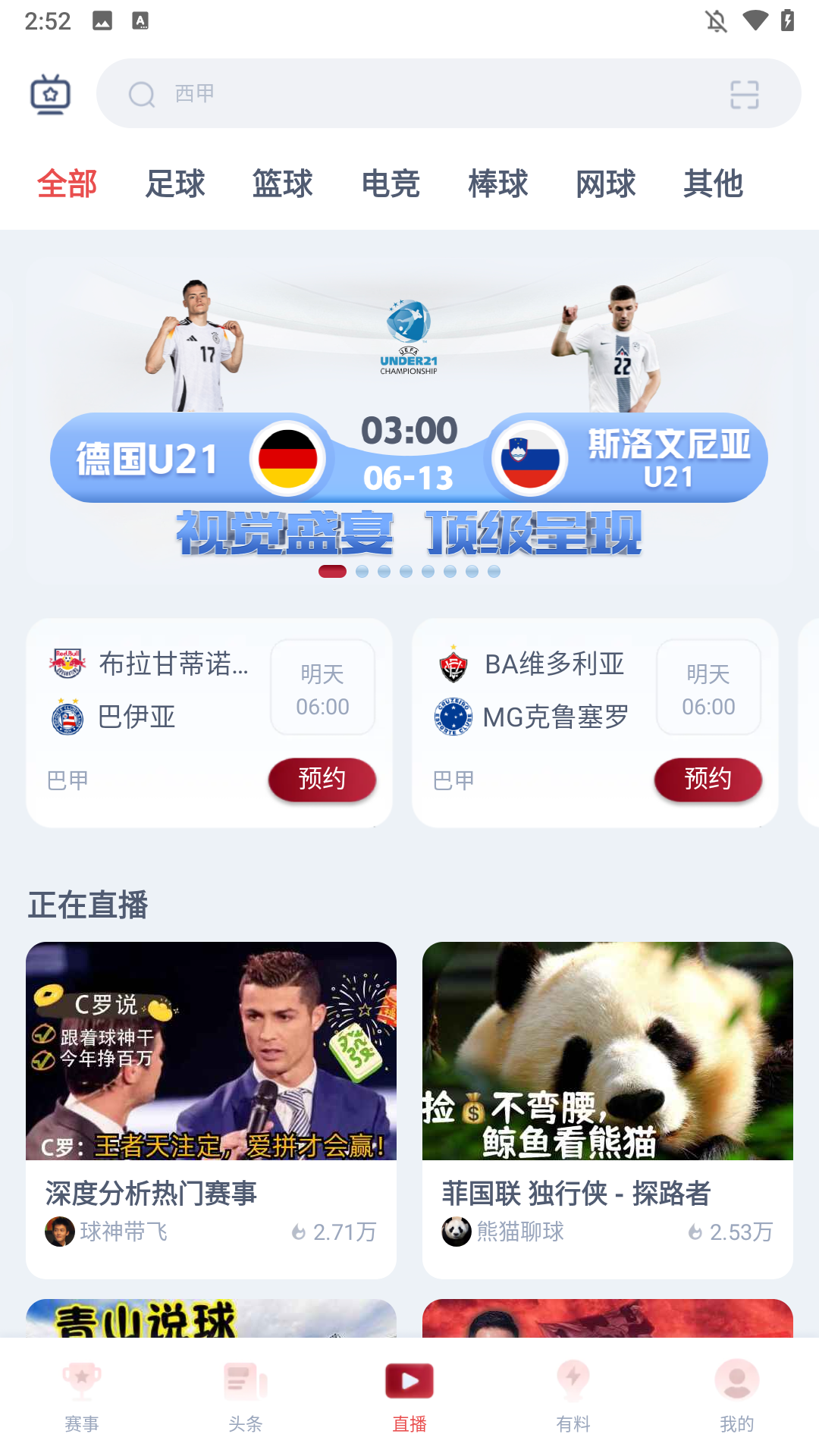The width and height of the screenshot is (819, 1456).
Task: Switch to the 足球 tab
Action: (176, 184)
